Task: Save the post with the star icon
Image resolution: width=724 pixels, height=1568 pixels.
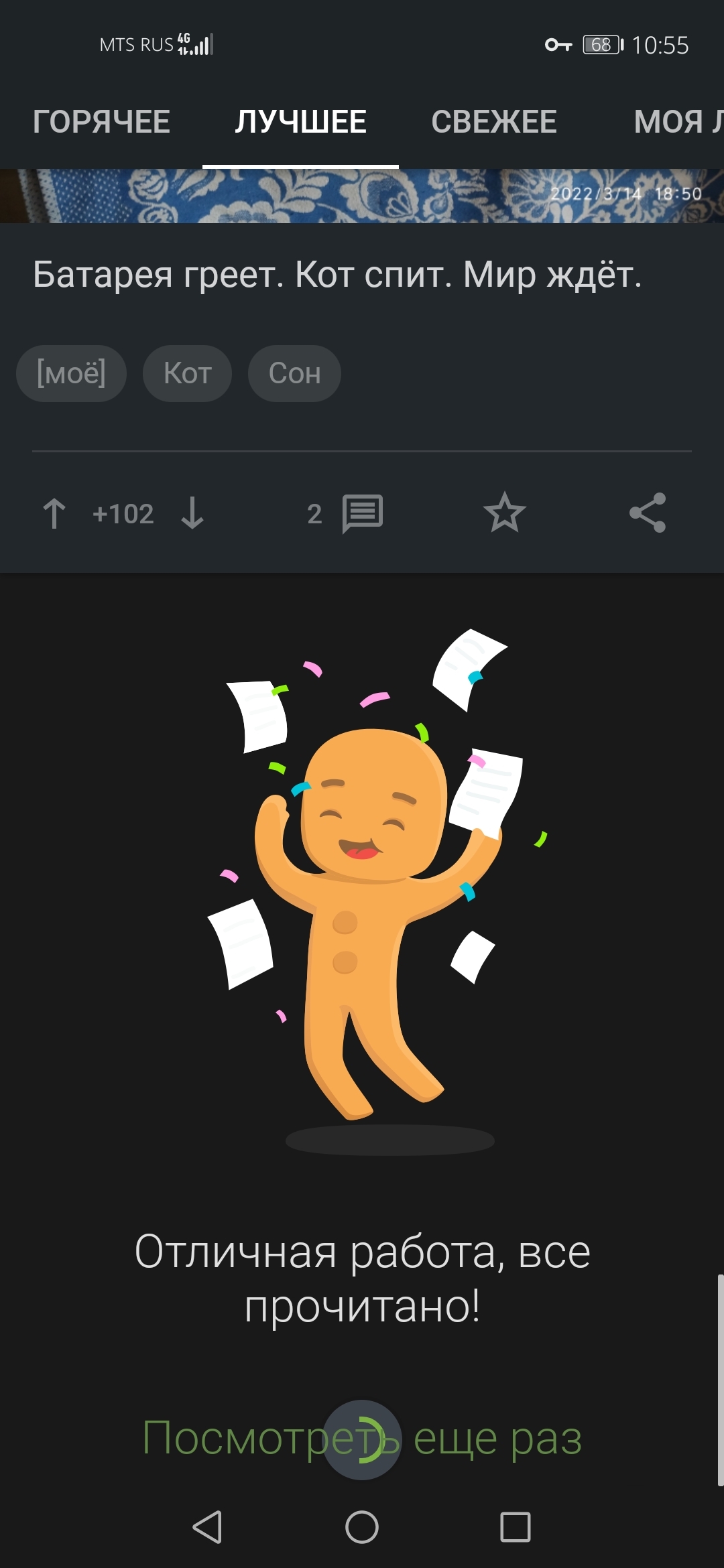Action: pos(504,513)
